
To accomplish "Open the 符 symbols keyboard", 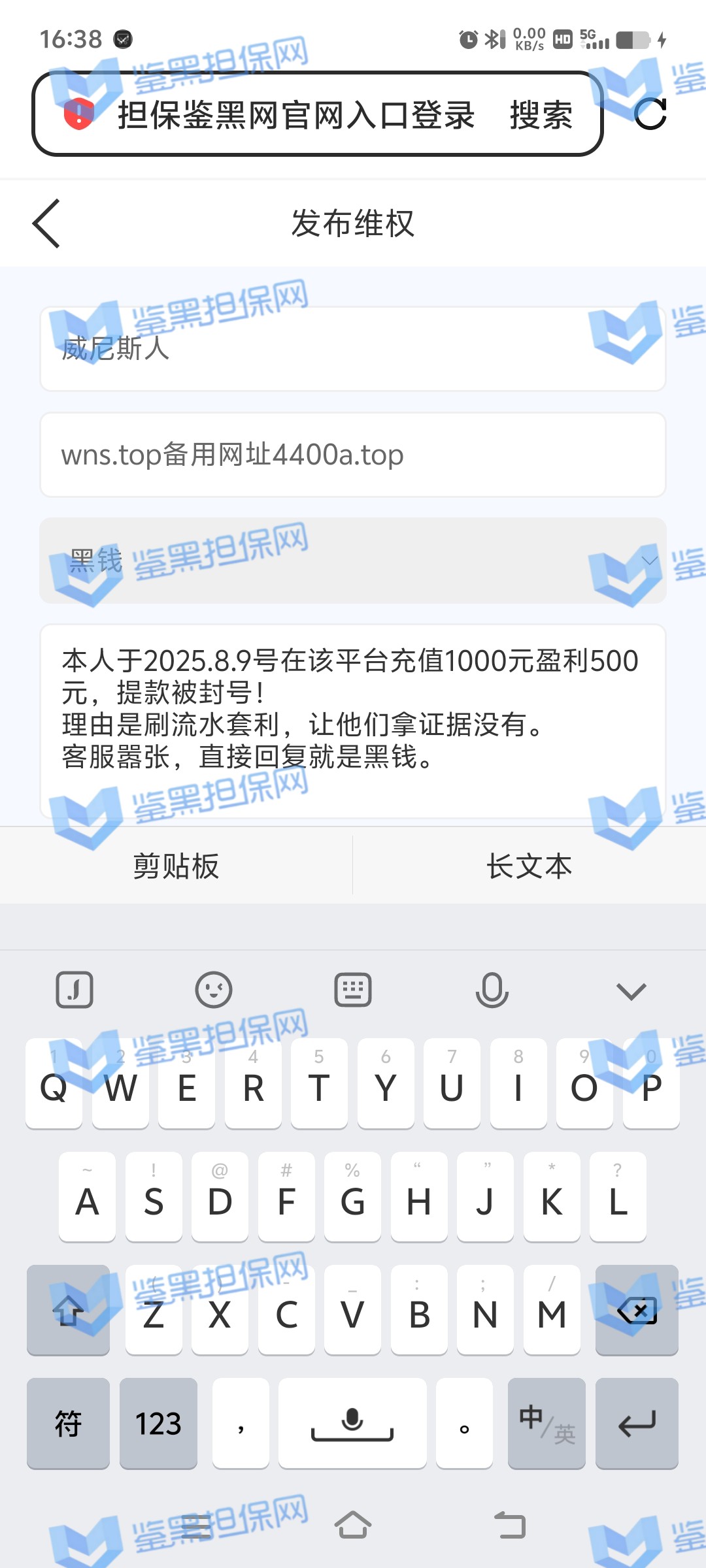I will [68, 1424].
